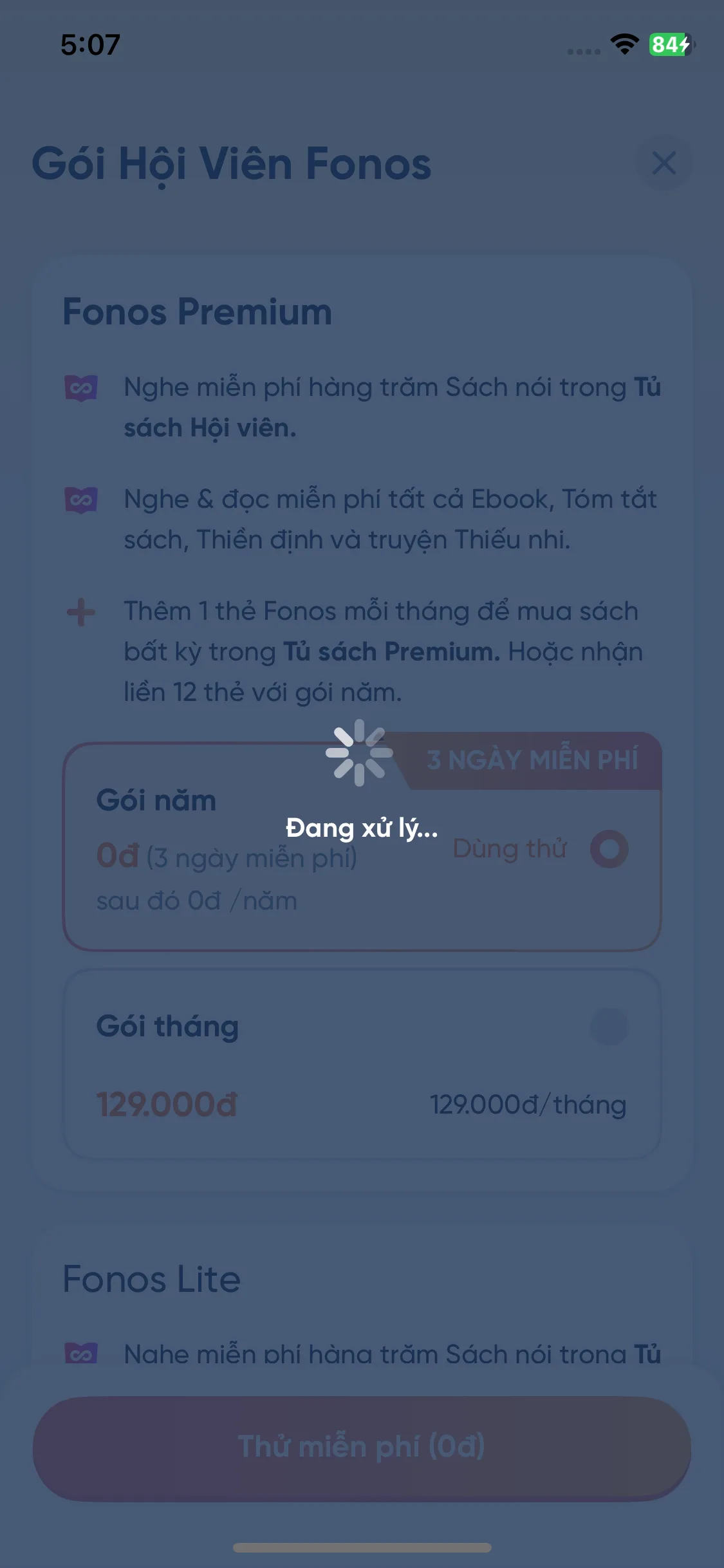The width and height of the screenshot is (724, 1568).
Task: Select the Gói năm yearly plan
Action: tap(609, 849)
